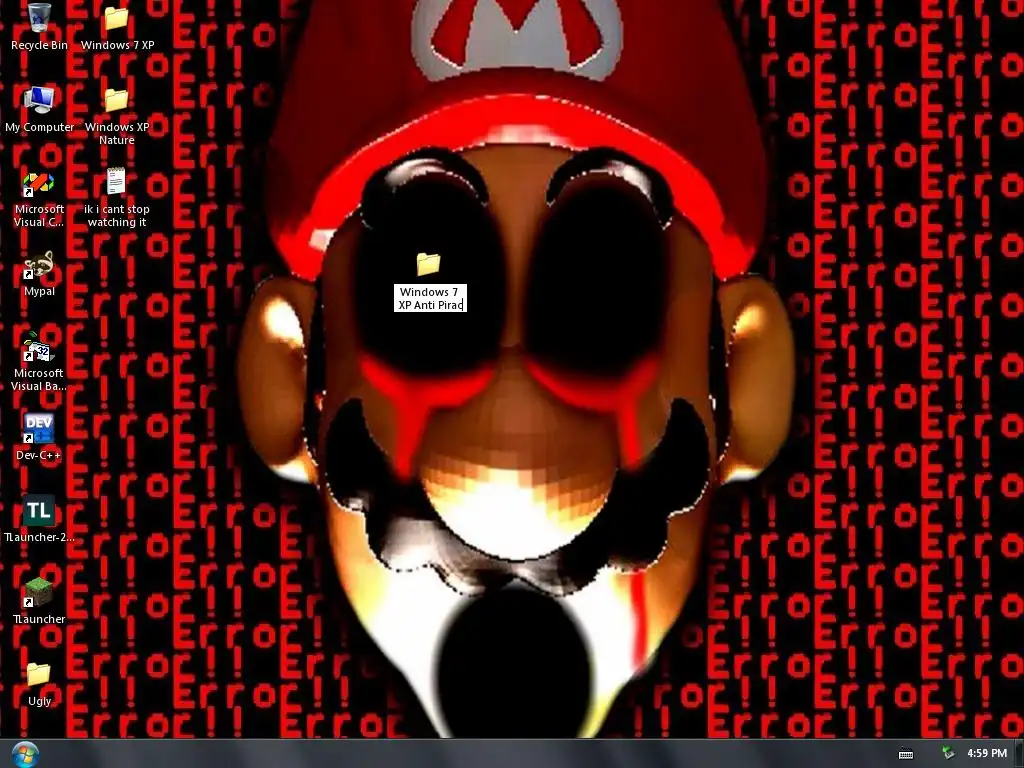Launch Microsoft Visual C++ shortcut
The image size is (1024, 768).
pos(39,183)
